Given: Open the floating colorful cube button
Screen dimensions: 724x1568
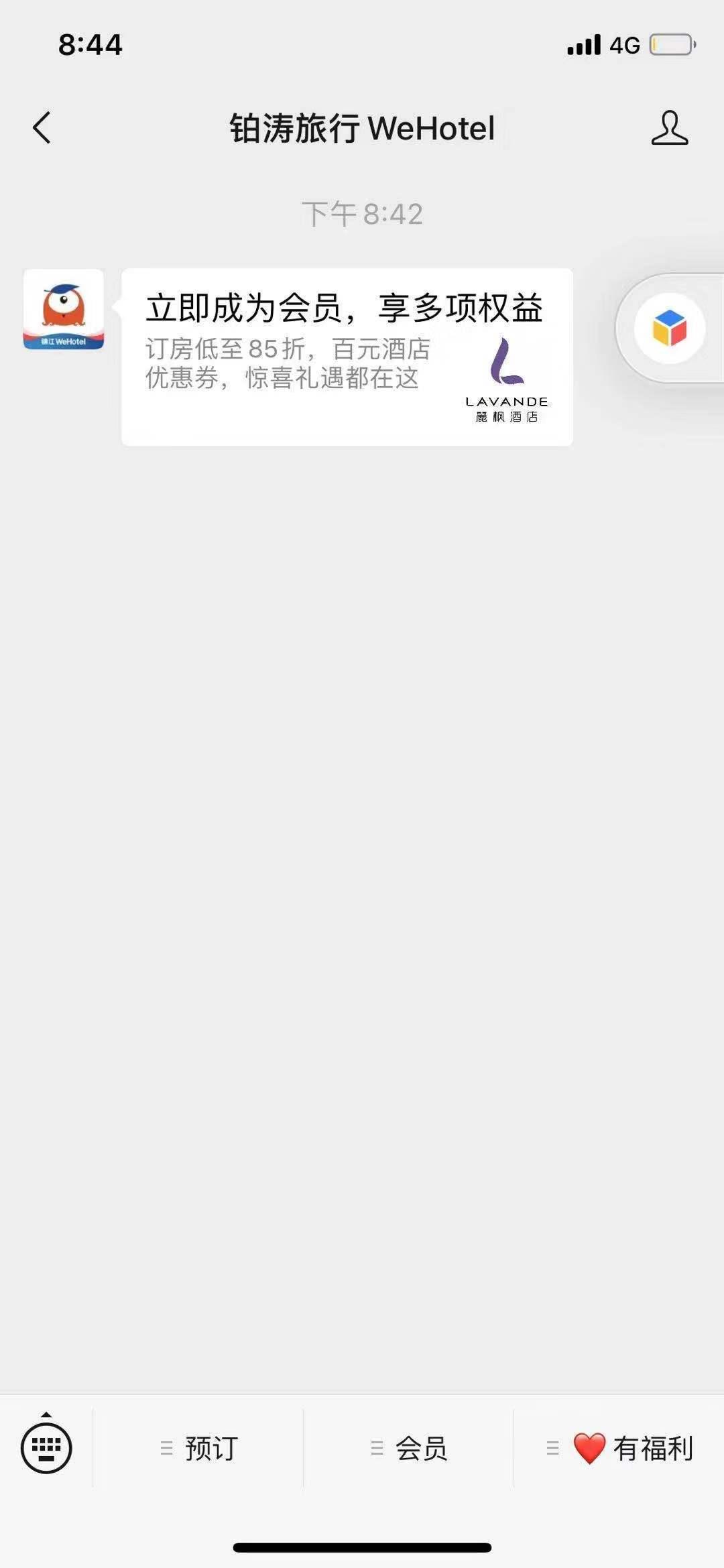Looking at the screenshot, I should pos(670,328).
